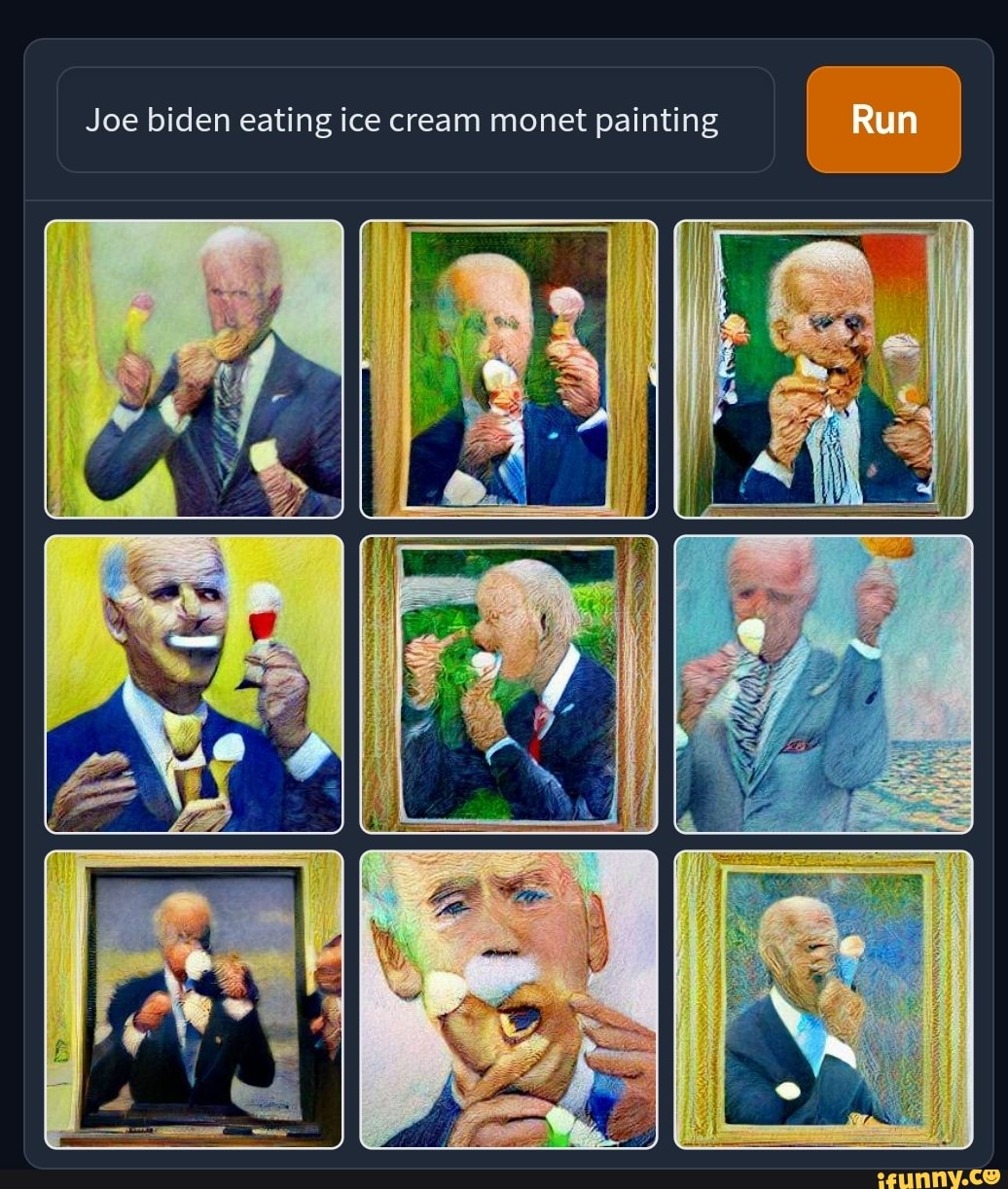This screenshot has width=1008, height=1189.
Task: Open the top-right painting with red background
Action: pyautogui.click(x=821, y=367)
